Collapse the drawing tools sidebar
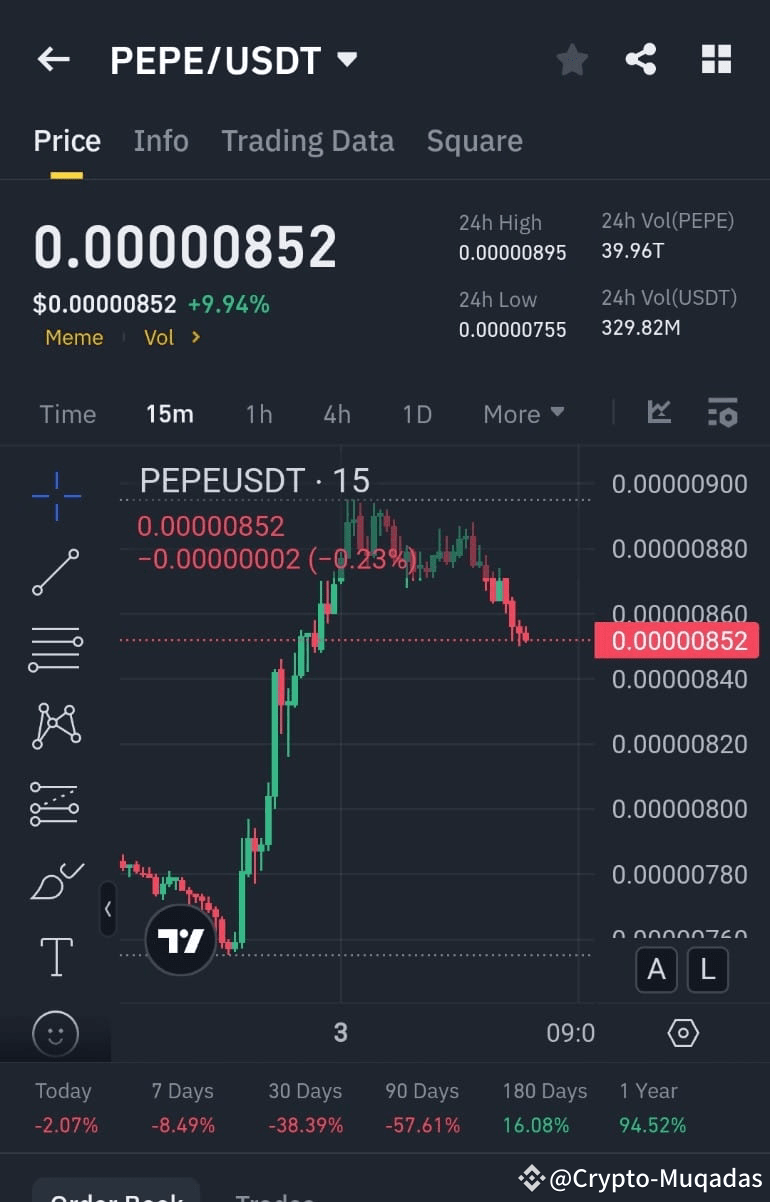Screen dimensions: 770x1202 click(108, 910)
